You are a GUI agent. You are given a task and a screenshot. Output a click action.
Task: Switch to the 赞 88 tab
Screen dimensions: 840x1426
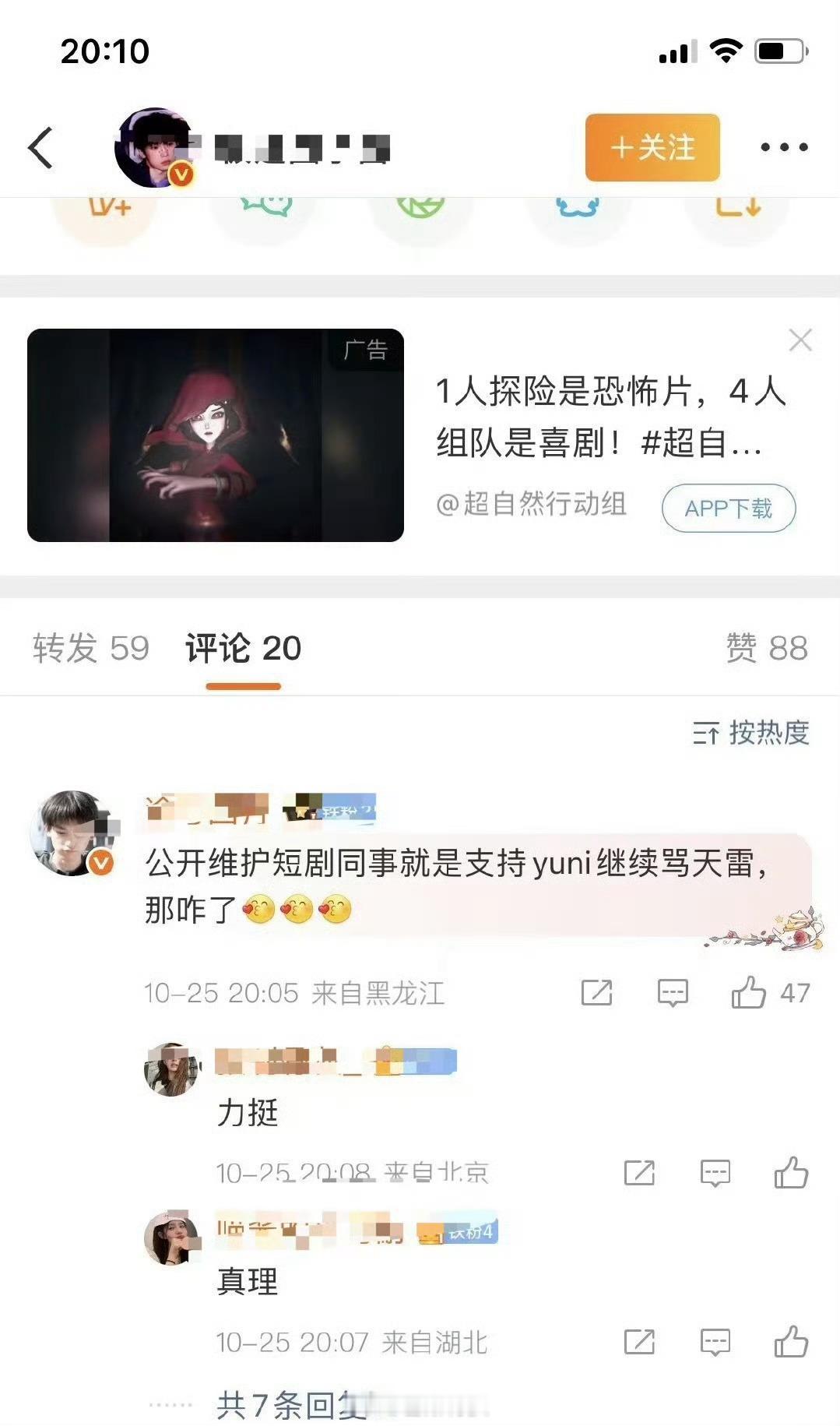767,648
